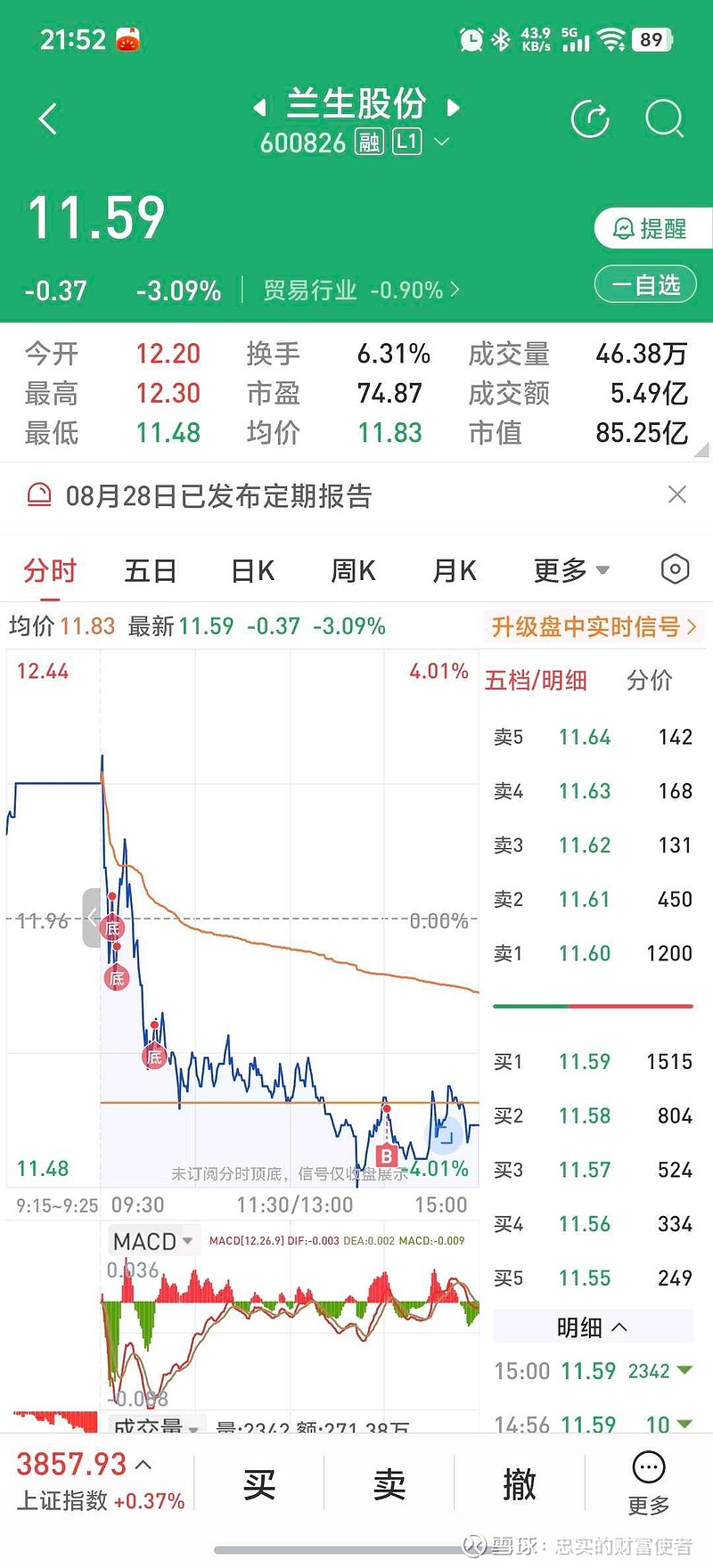Screen dimensions: 713x1568
Task: Toggle the 自选 watchlist button
Action: (646, 285)
